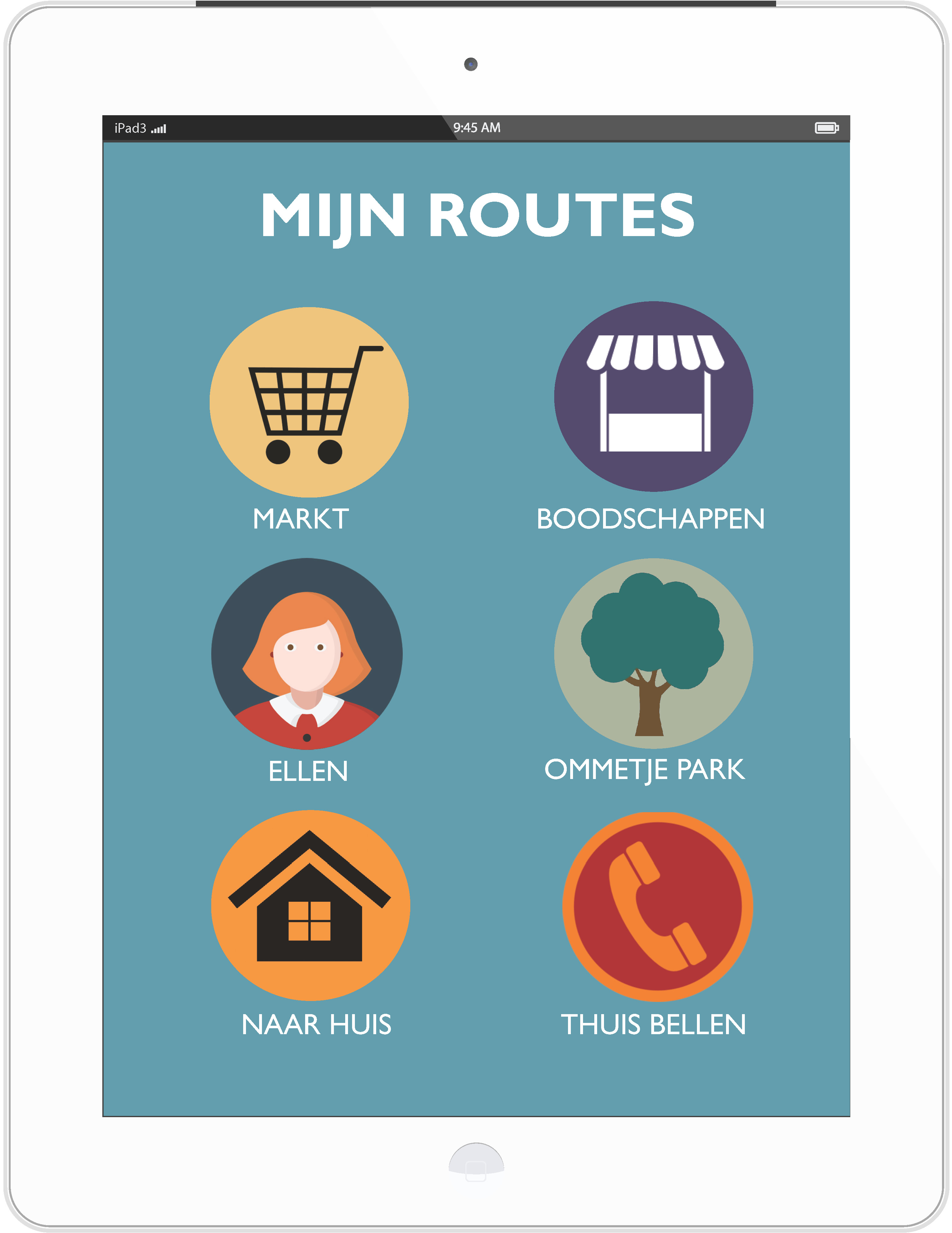
Task: Select the Boodschappen route
Action: [x=653, y=396]
